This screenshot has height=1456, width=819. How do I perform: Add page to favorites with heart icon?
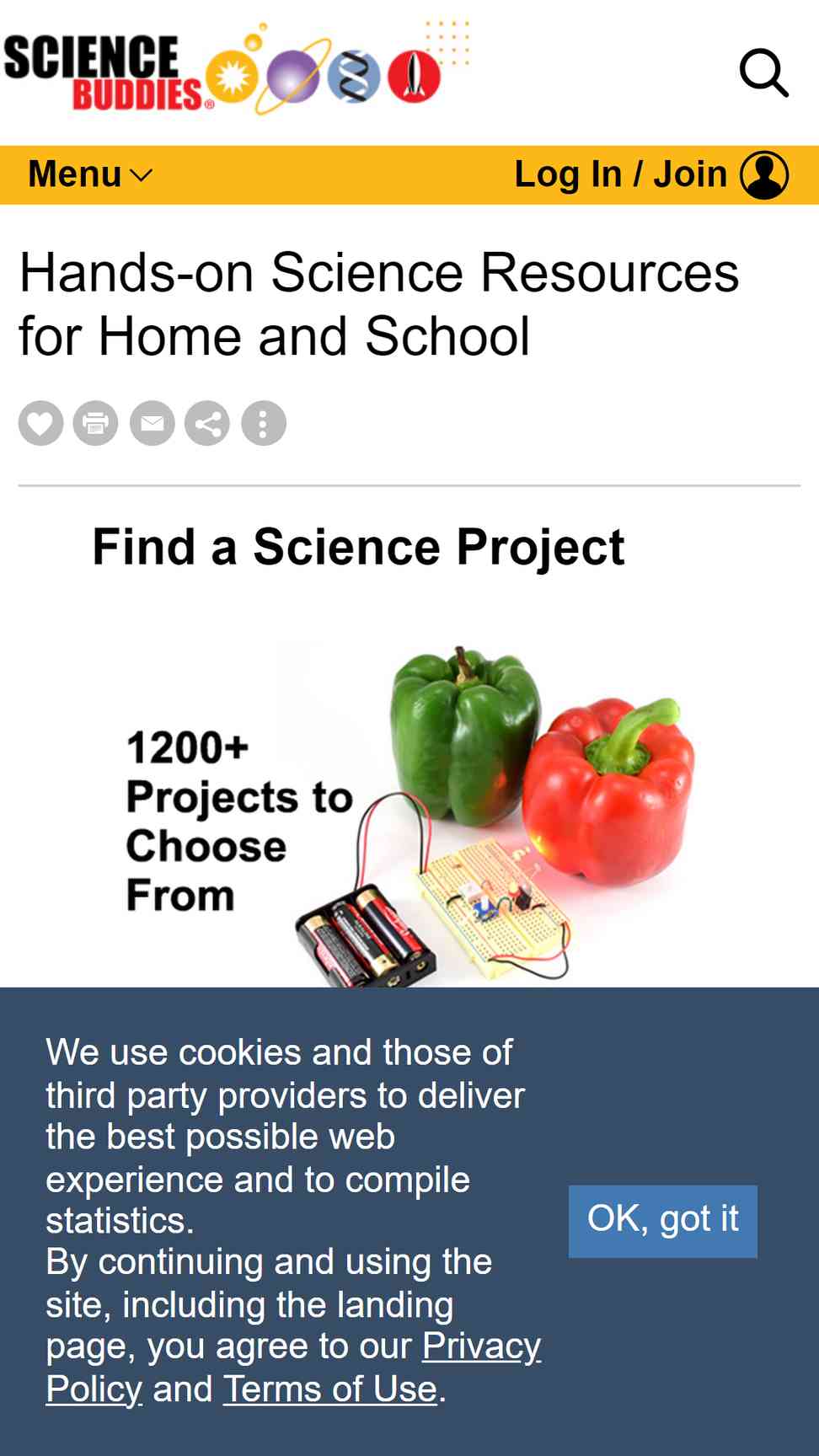pyautogui.click(x=40, y=423)
